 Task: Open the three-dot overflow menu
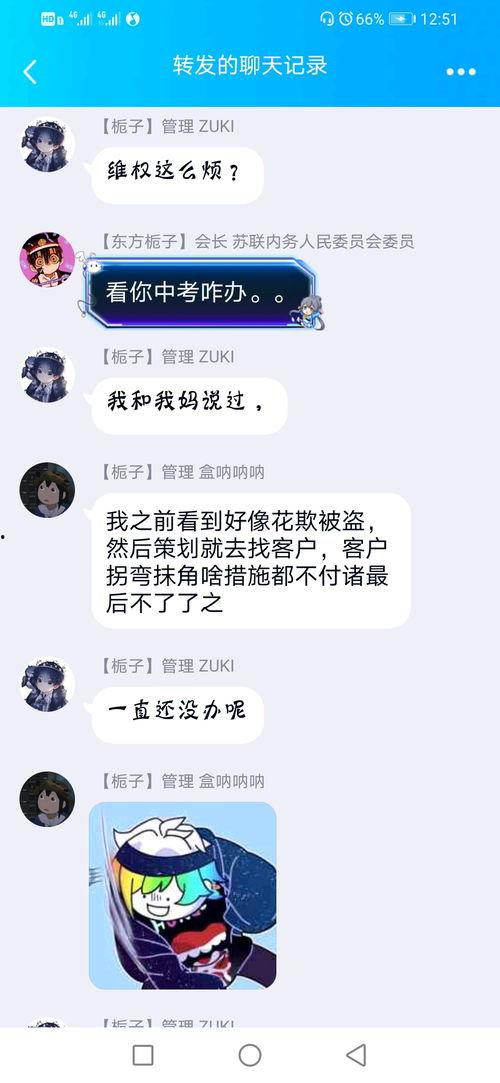click(x=461, y=71)
